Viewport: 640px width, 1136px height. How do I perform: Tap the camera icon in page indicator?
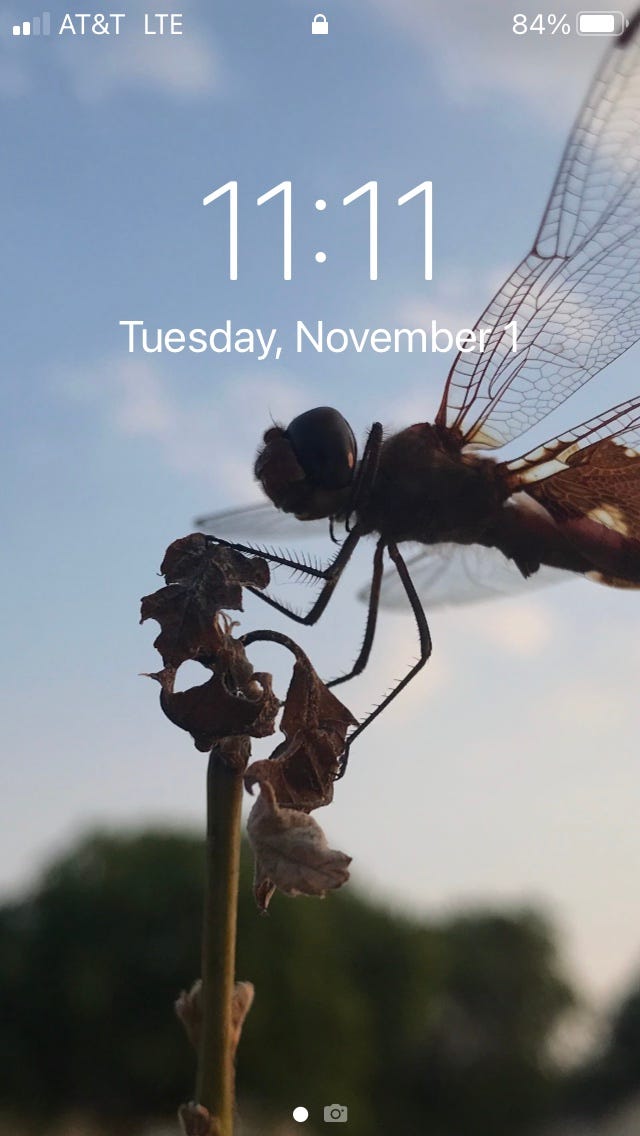(336, 1113)
